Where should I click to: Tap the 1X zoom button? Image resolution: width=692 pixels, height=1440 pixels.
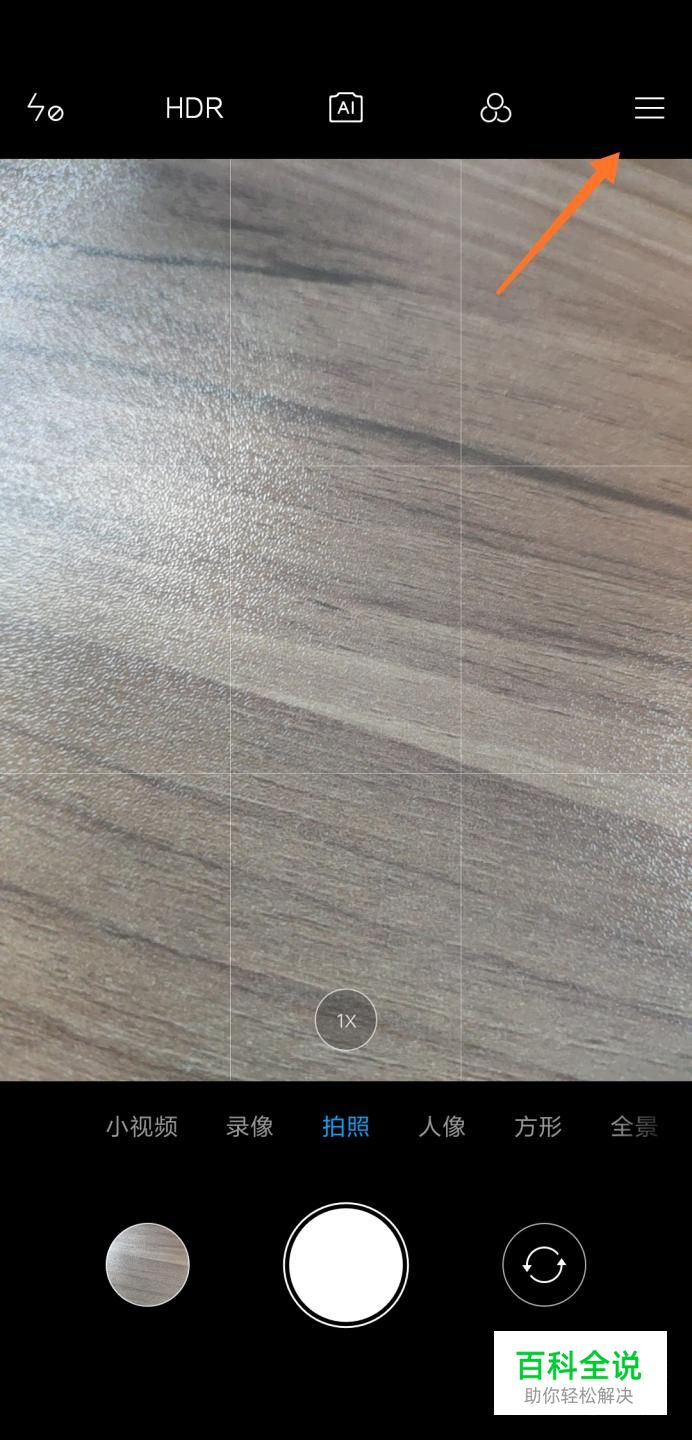pyautogui.click(x=346, y=1021)
